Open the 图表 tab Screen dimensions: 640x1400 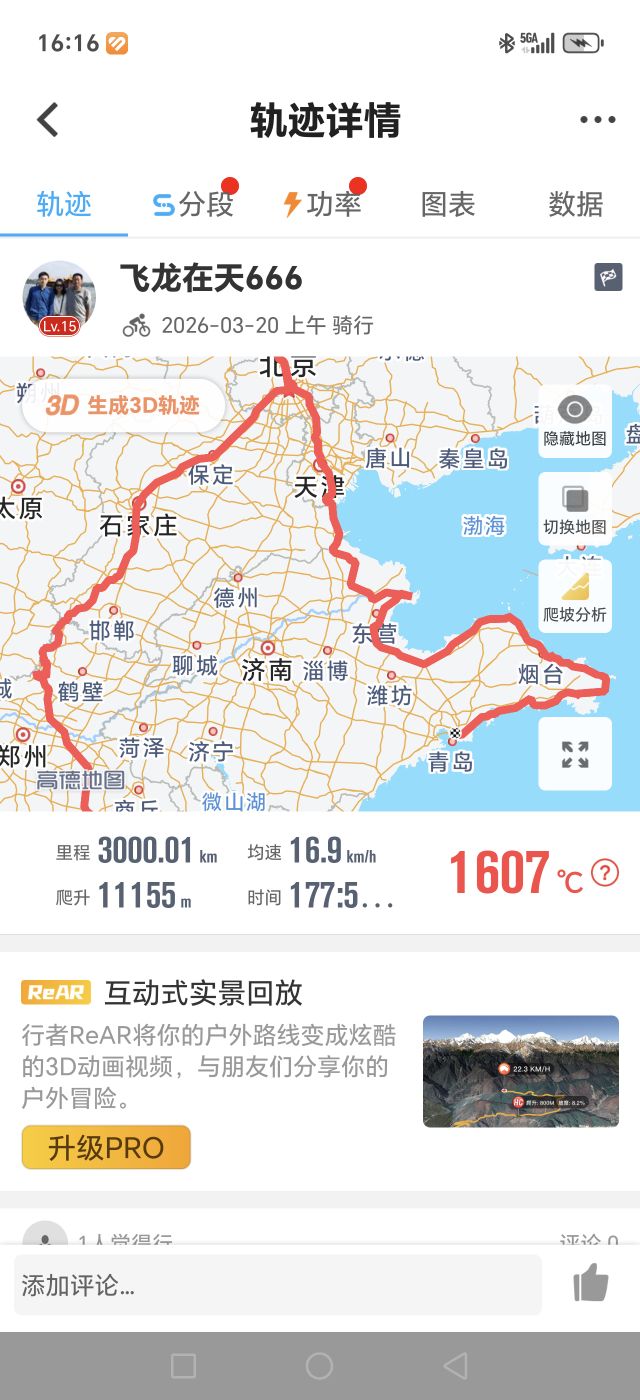tap(448, 204)
